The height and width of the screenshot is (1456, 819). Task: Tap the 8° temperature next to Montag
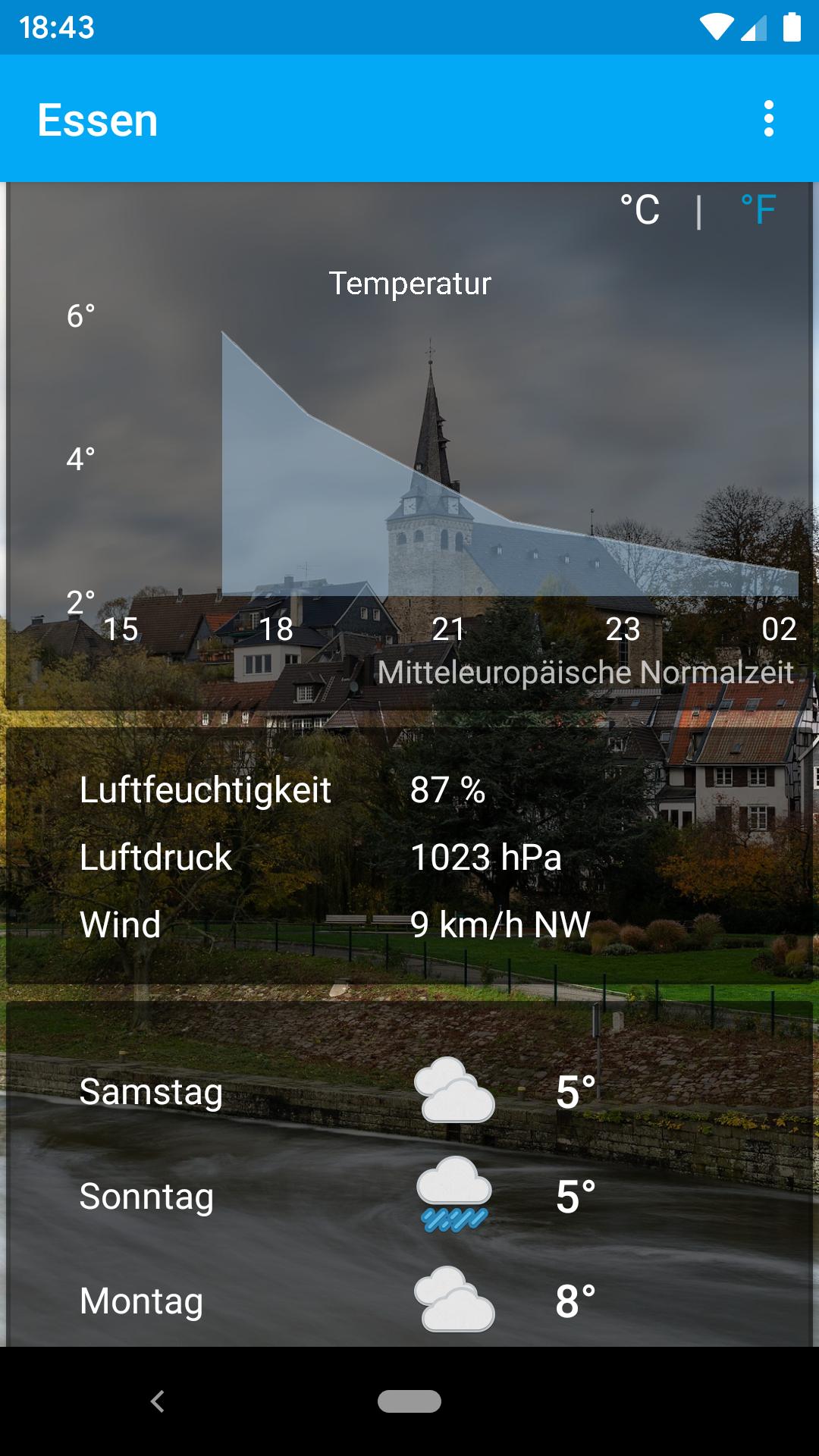coord(576,1301)
